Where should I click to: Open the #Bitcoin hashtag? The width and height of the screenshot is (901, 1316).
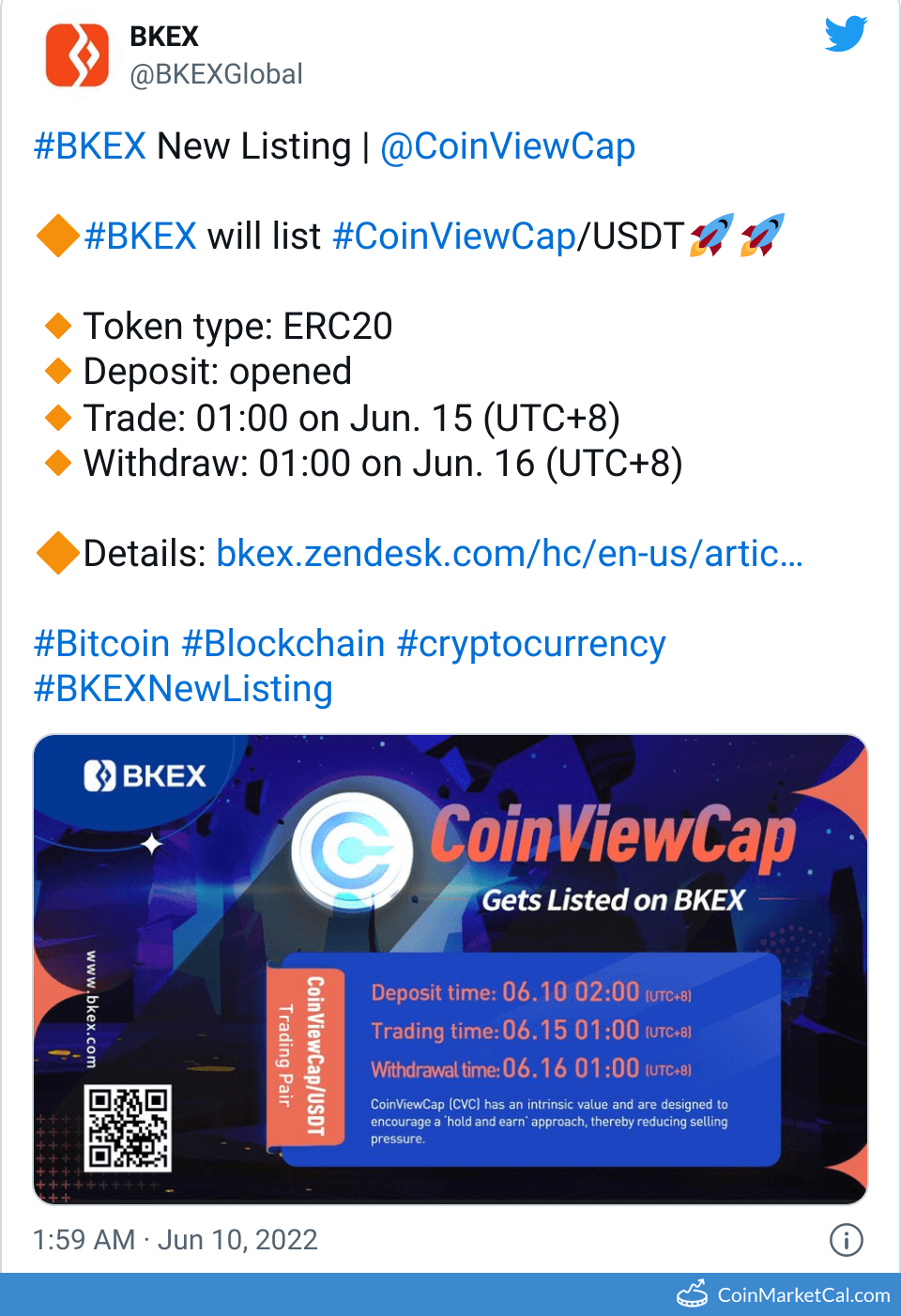point(101,644)
